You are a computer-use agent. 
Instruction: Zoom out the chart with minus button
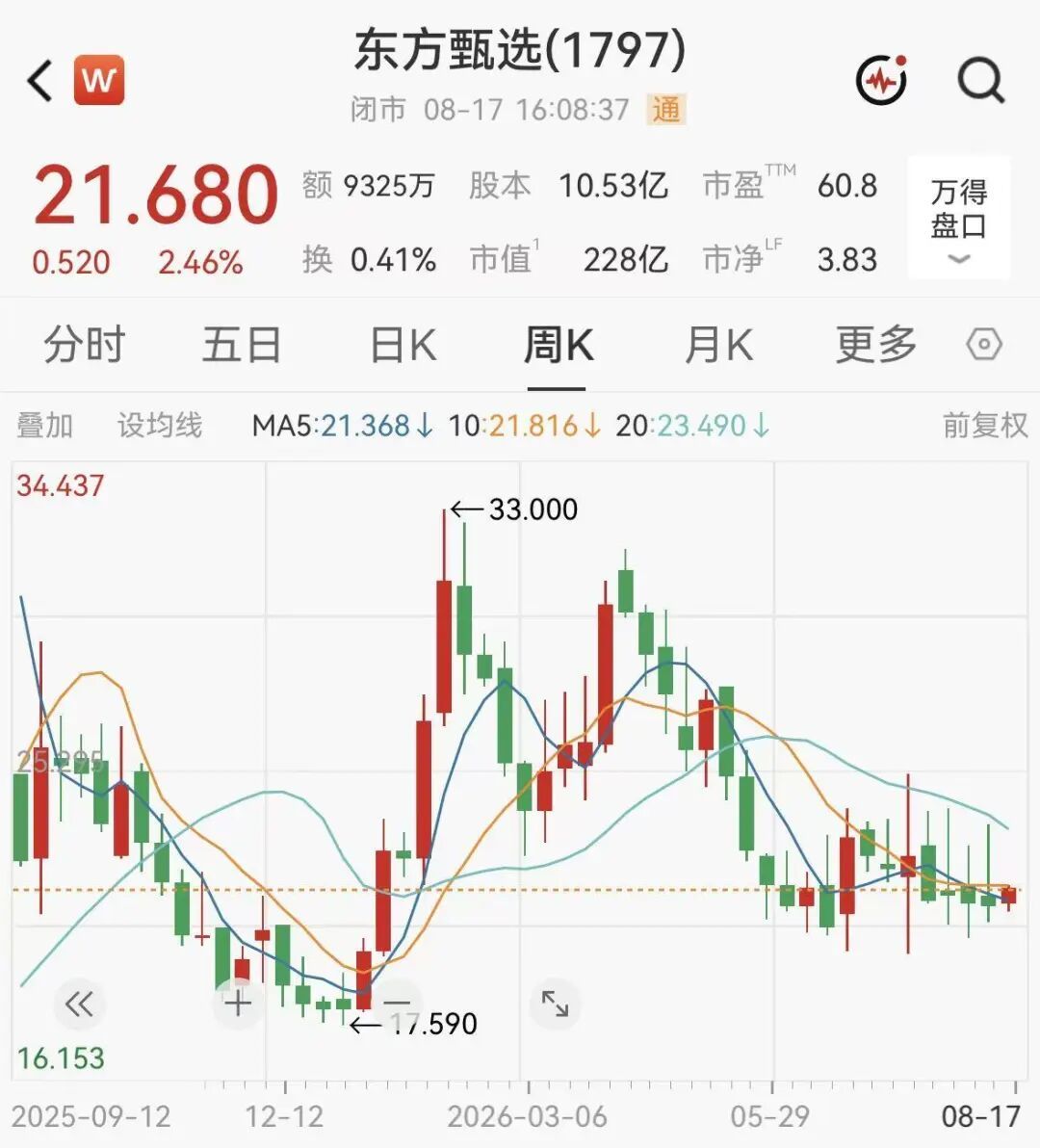(x=397, y=1003)
